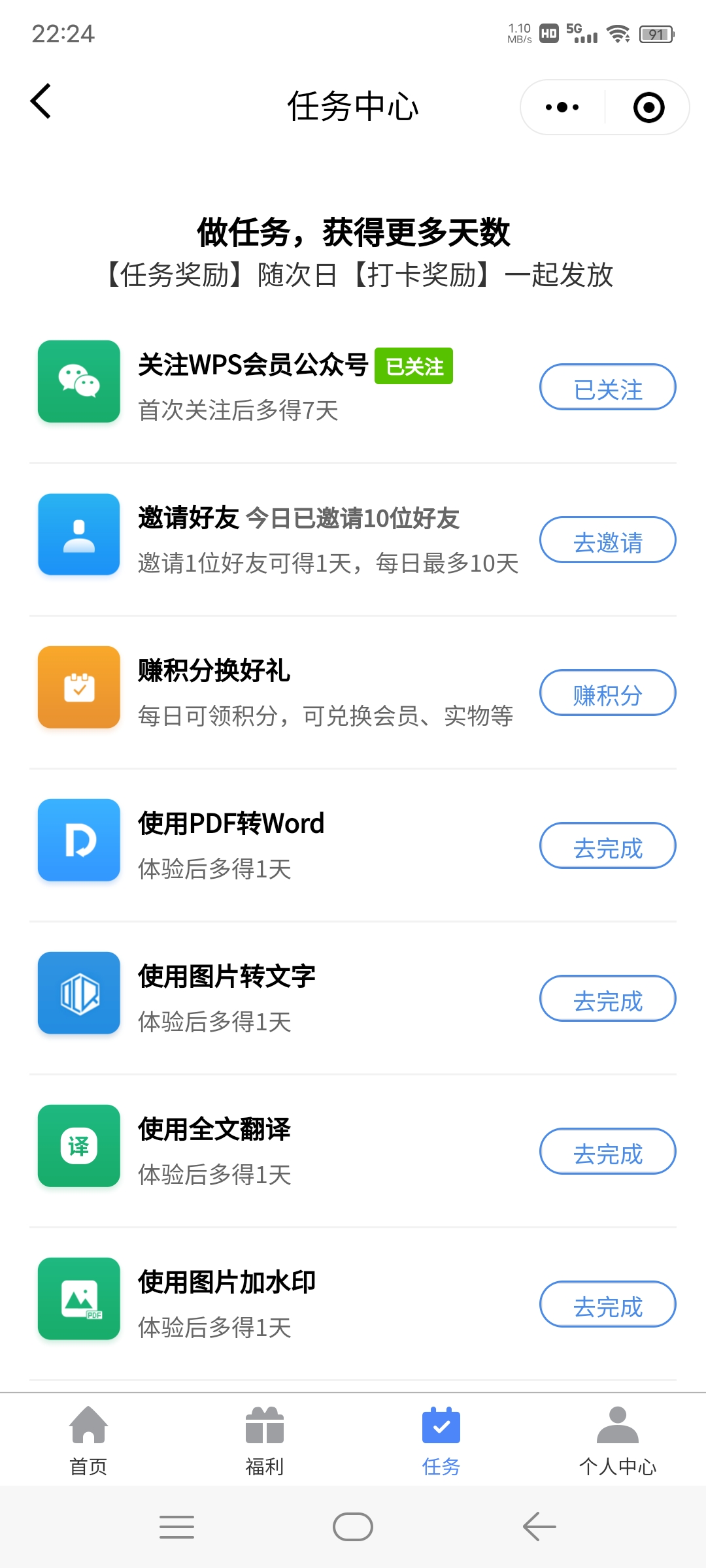Close the mini program with the circle icon
The width and height of the screenshot is (706, 1568).
click(x=649, y=107)
